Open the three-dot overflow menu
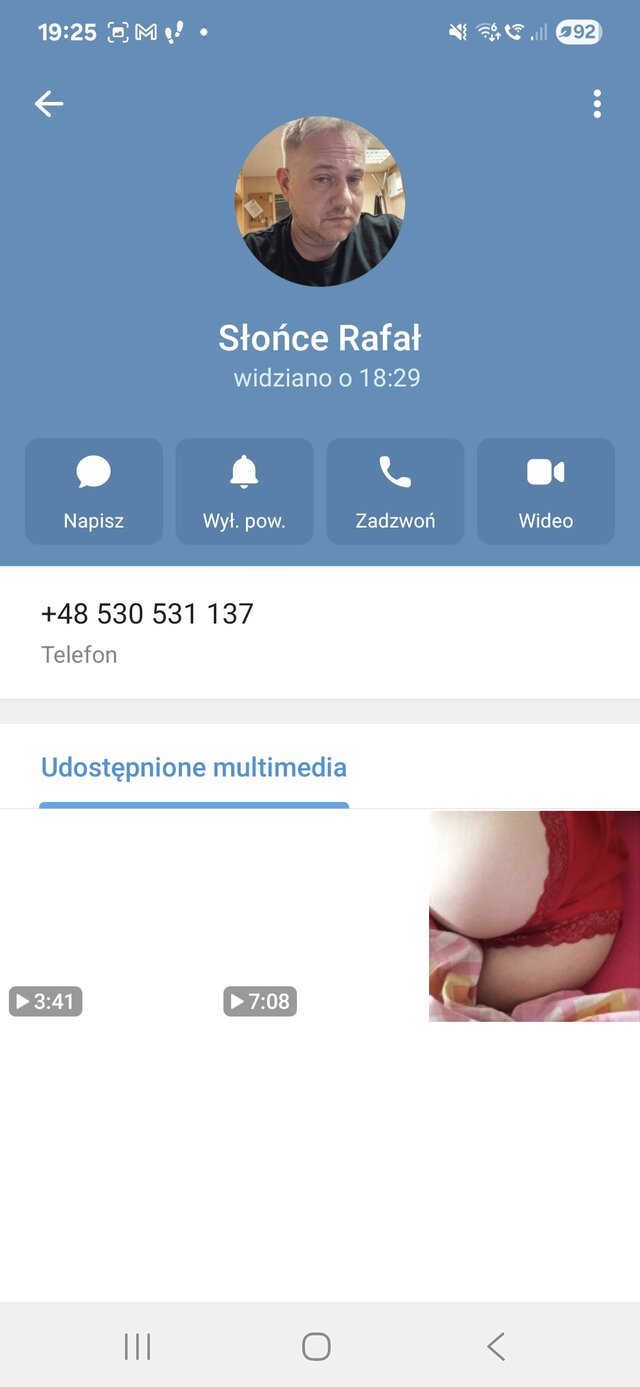 click(597, 103)
